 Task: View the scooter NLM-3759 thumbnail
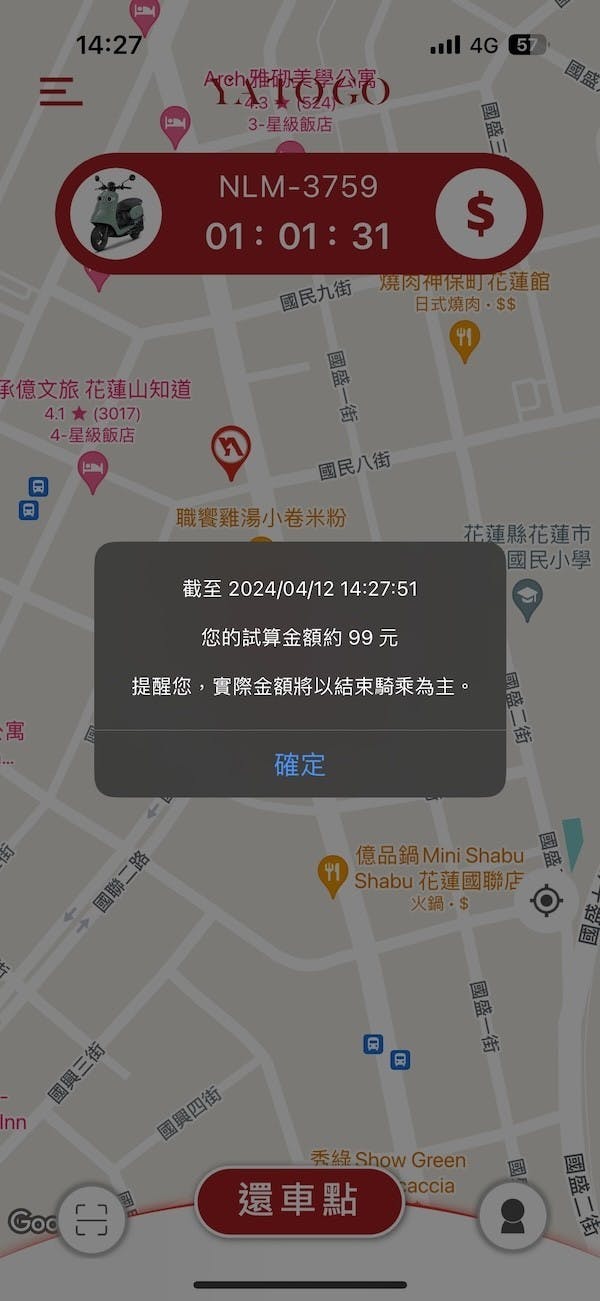coord(116,214)
